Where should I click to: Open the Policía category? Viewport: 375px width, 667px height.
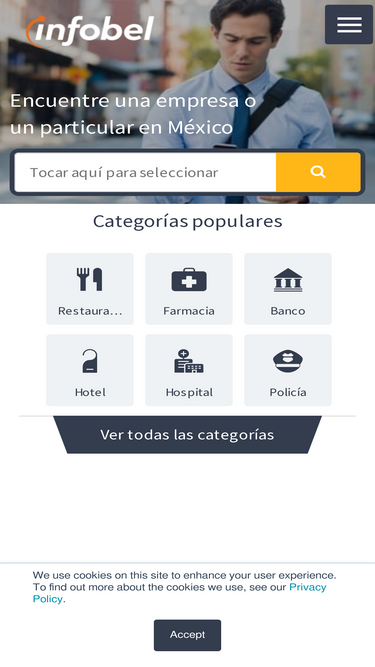pos(288,370)
